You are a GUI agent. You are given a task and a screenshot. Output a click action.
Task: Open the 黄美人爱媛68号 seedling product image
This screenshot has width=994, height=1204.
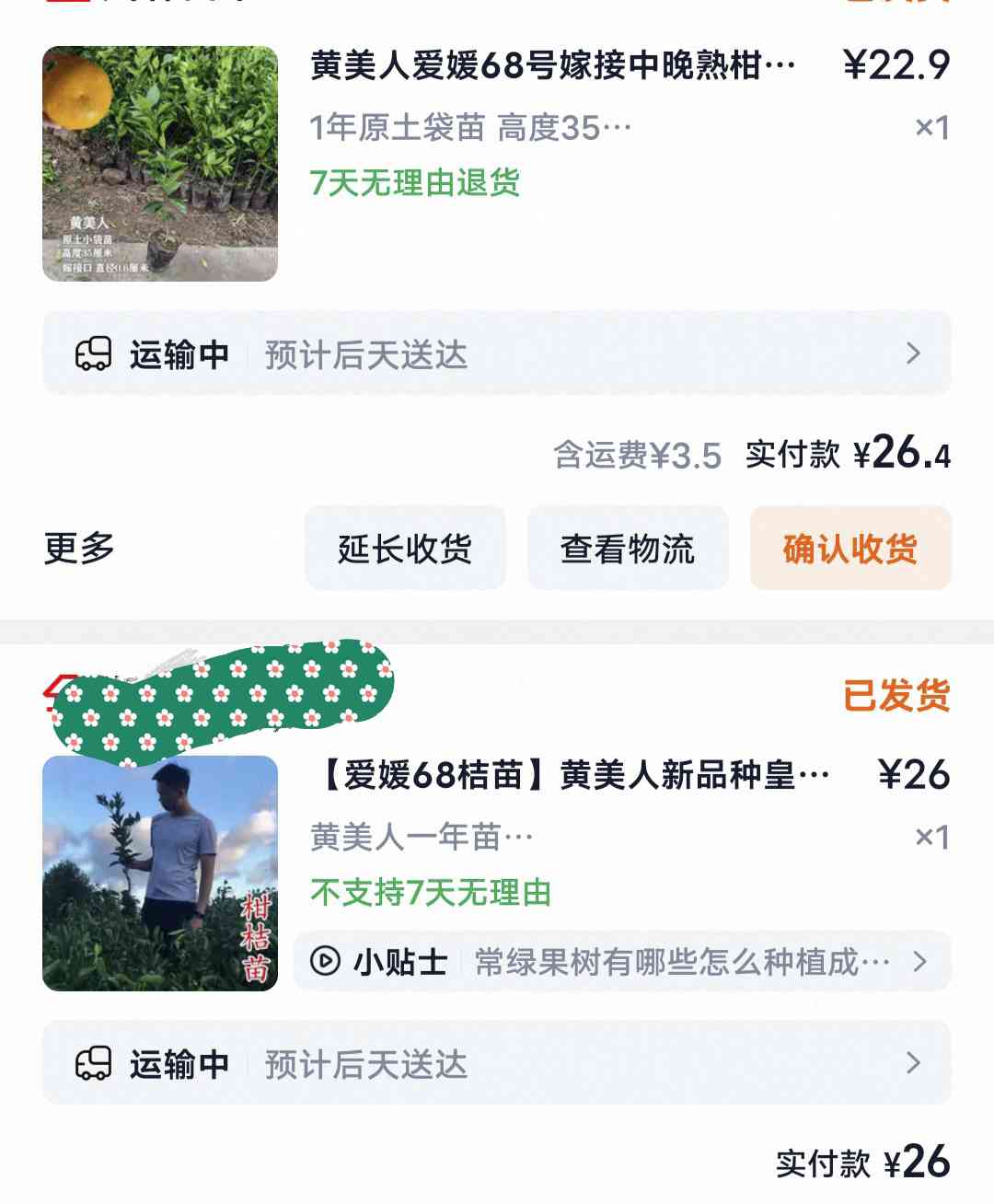160,164
